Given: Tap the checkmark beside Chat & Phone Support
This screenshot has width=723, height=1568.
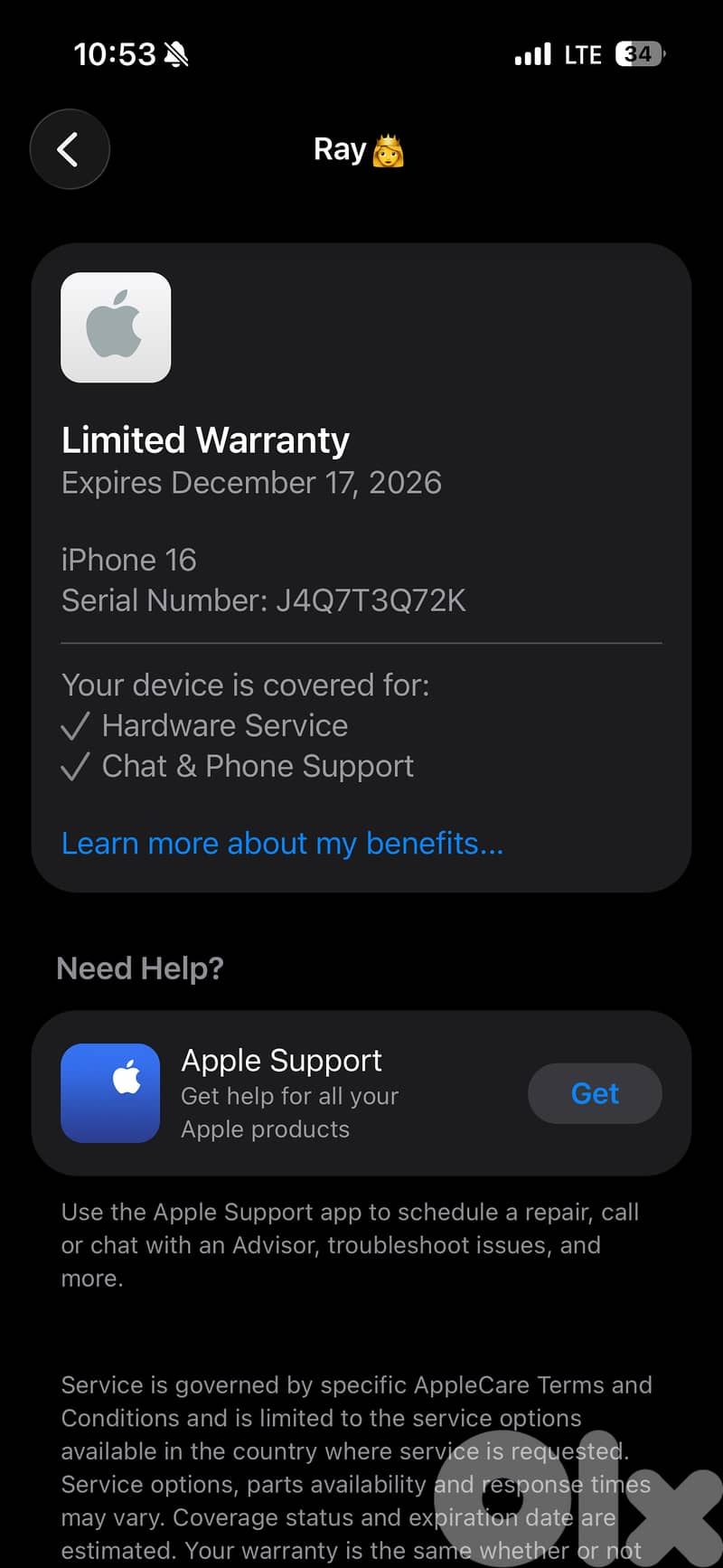Looking at the screenshot, I should point(76,766).
